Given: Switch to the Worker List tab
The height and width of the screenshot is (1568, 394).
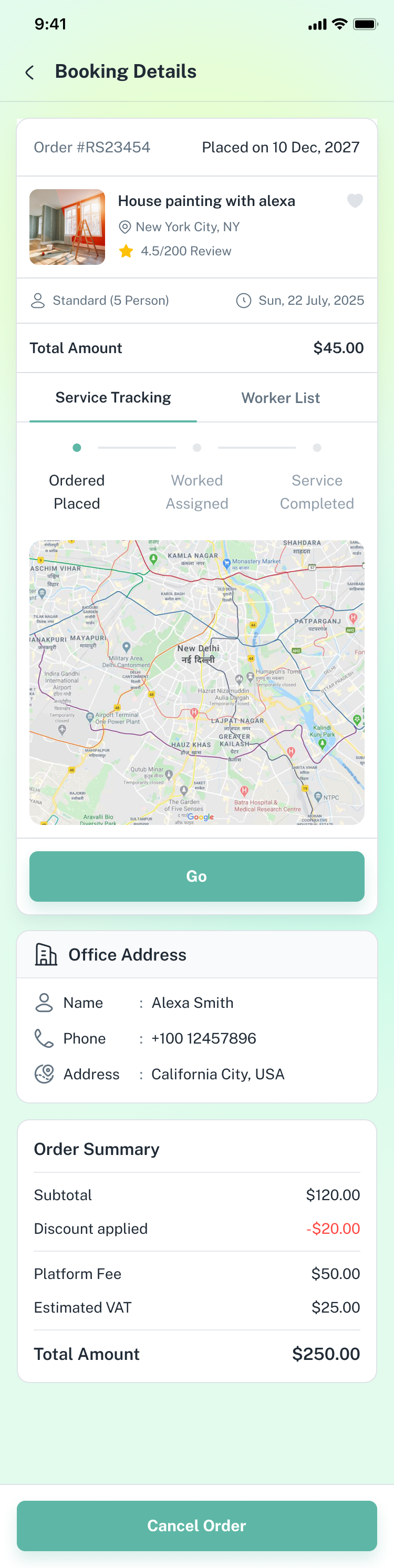Looking at the screenshot, I should coord(281,398).
